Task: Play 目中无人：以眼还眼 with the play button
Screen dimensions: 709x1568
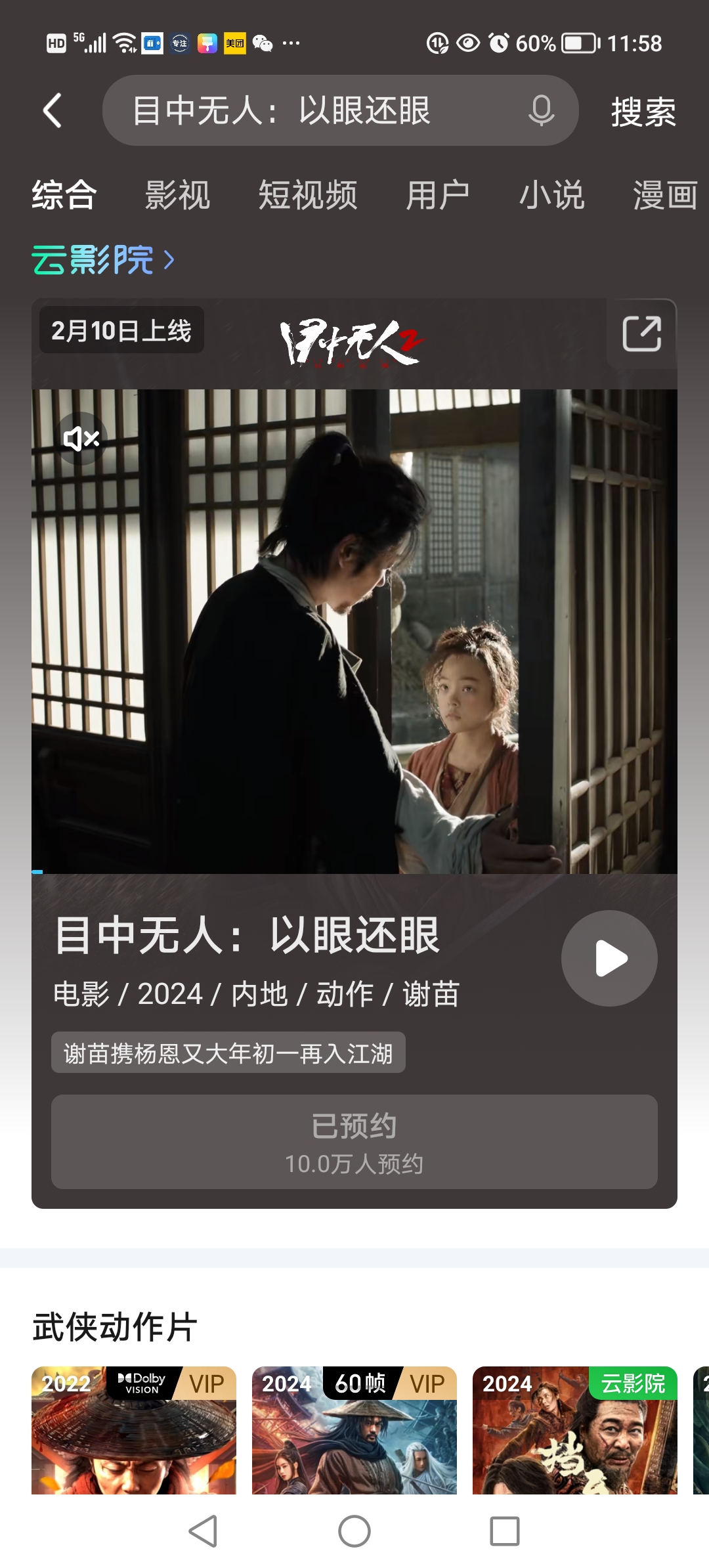Action: [x=609, y=958]
